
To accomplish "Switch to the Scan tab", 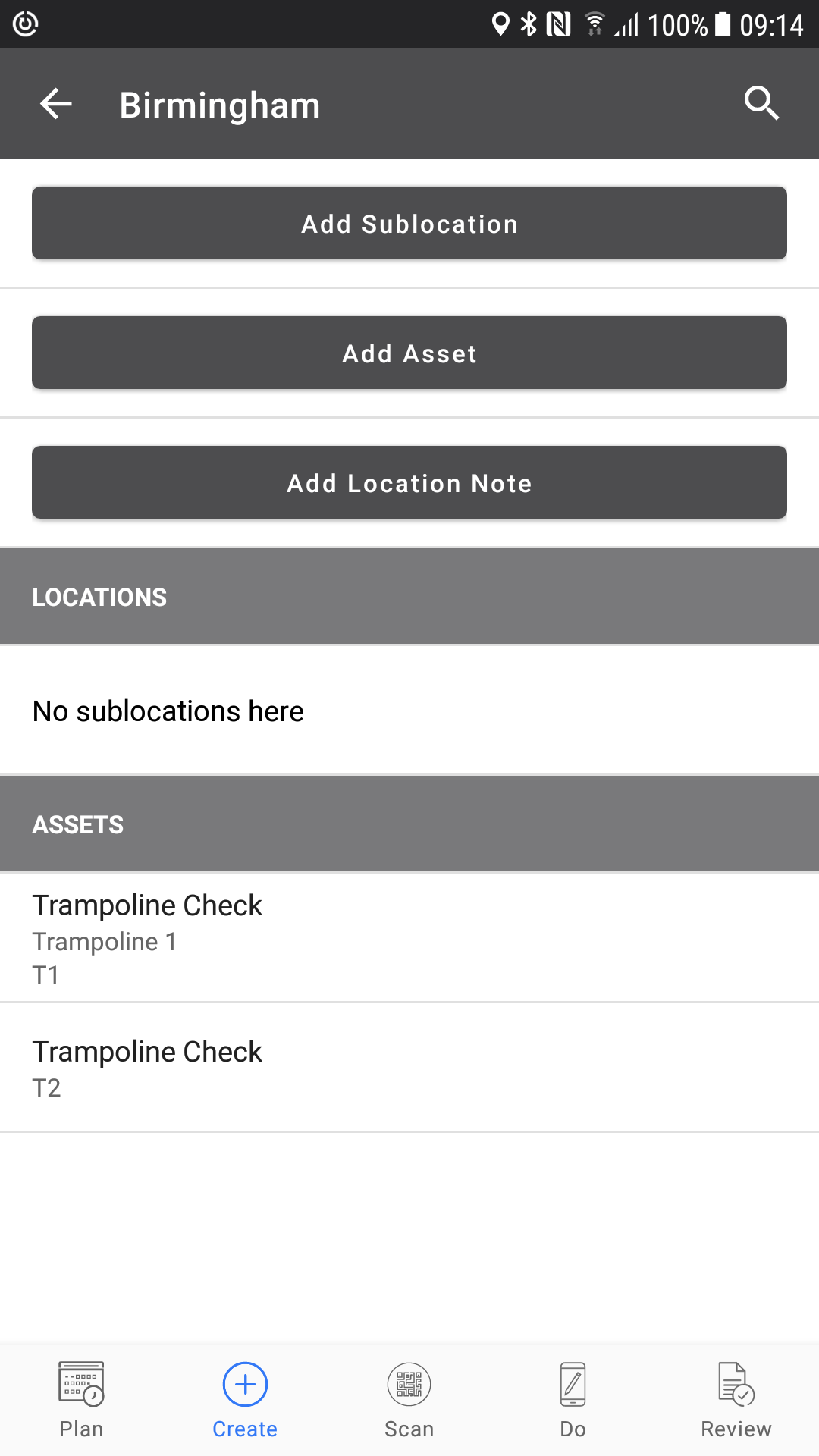I will tap(409, 1400).
